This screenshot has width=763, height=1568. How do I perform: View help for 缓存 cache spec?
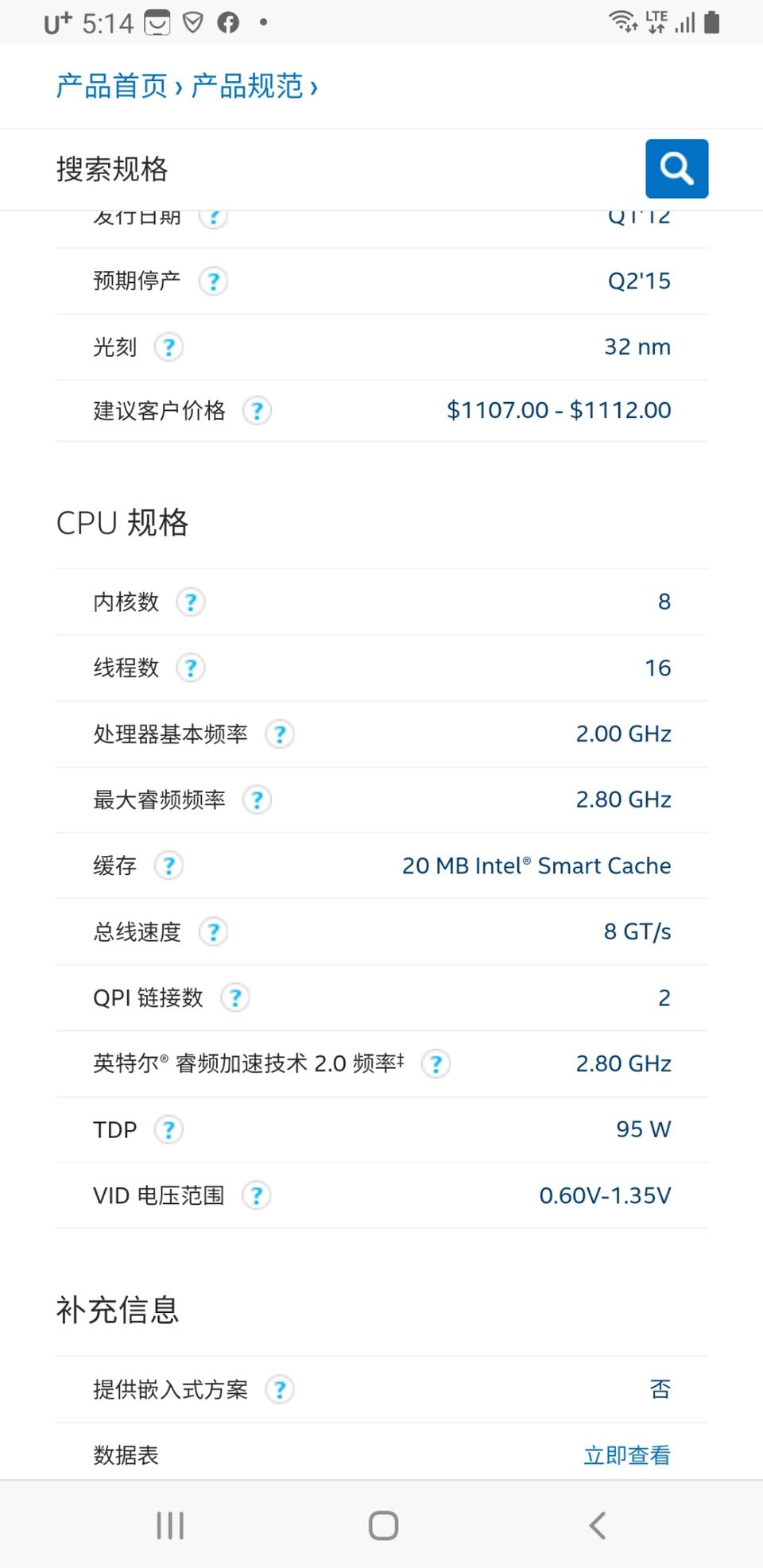168,865
